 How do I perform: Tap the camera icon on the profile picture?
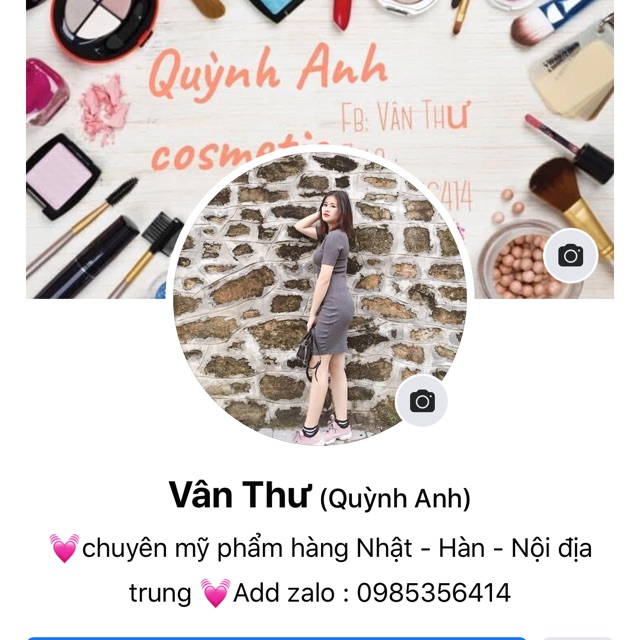point(422,402)
